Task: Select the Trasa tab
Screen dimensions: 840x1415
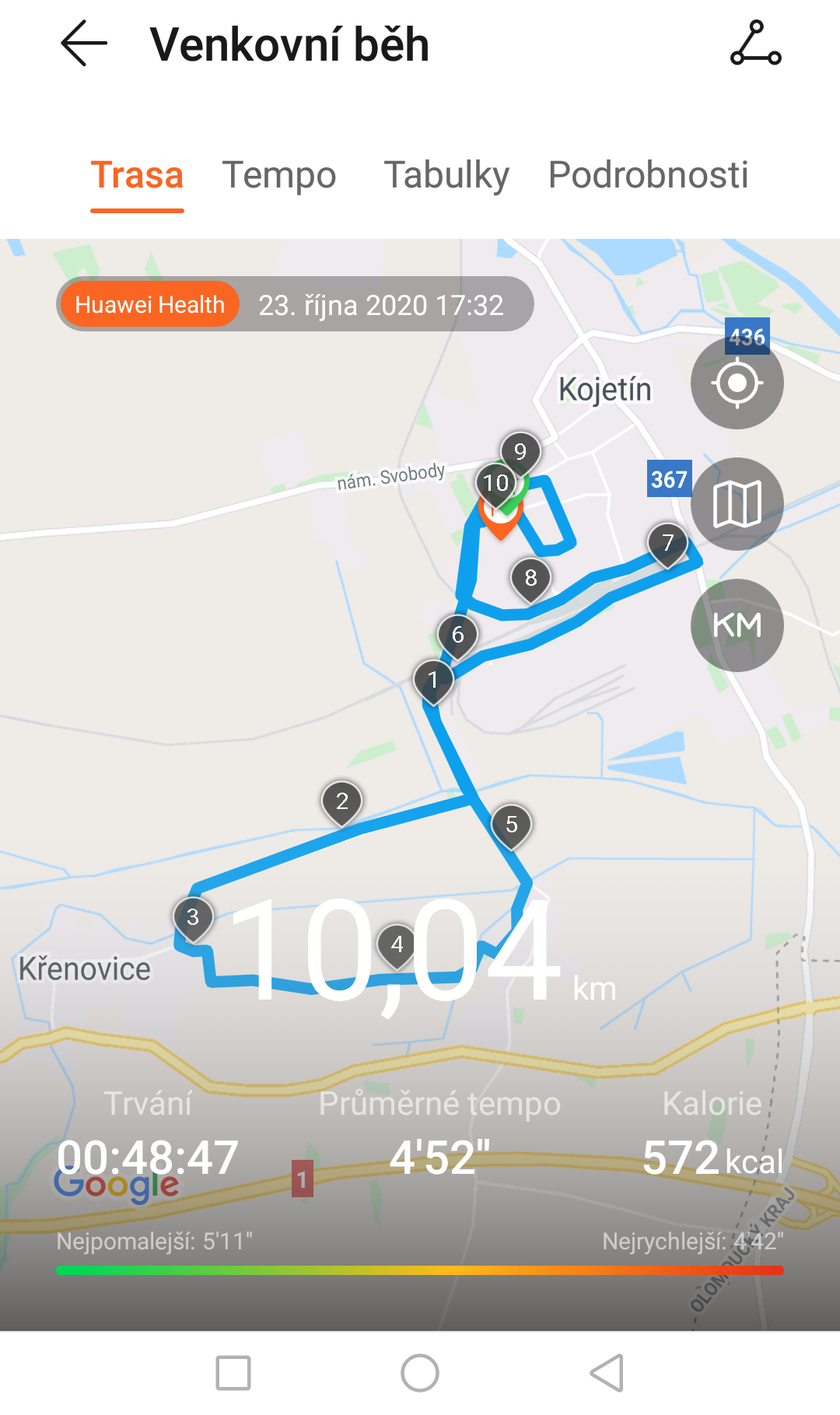Action: [137, 175]
